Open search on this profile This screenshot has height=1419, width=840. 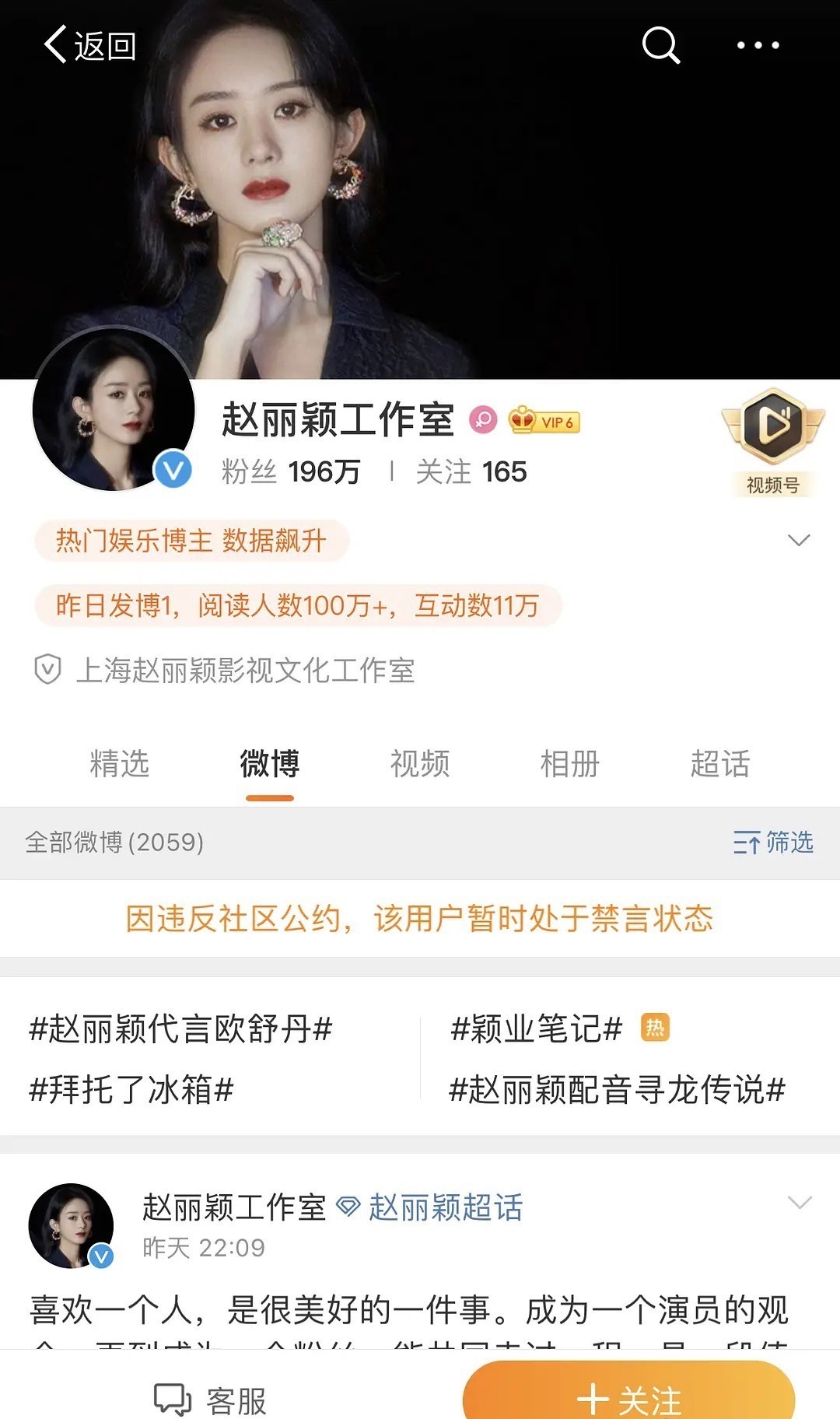[660, 45]
